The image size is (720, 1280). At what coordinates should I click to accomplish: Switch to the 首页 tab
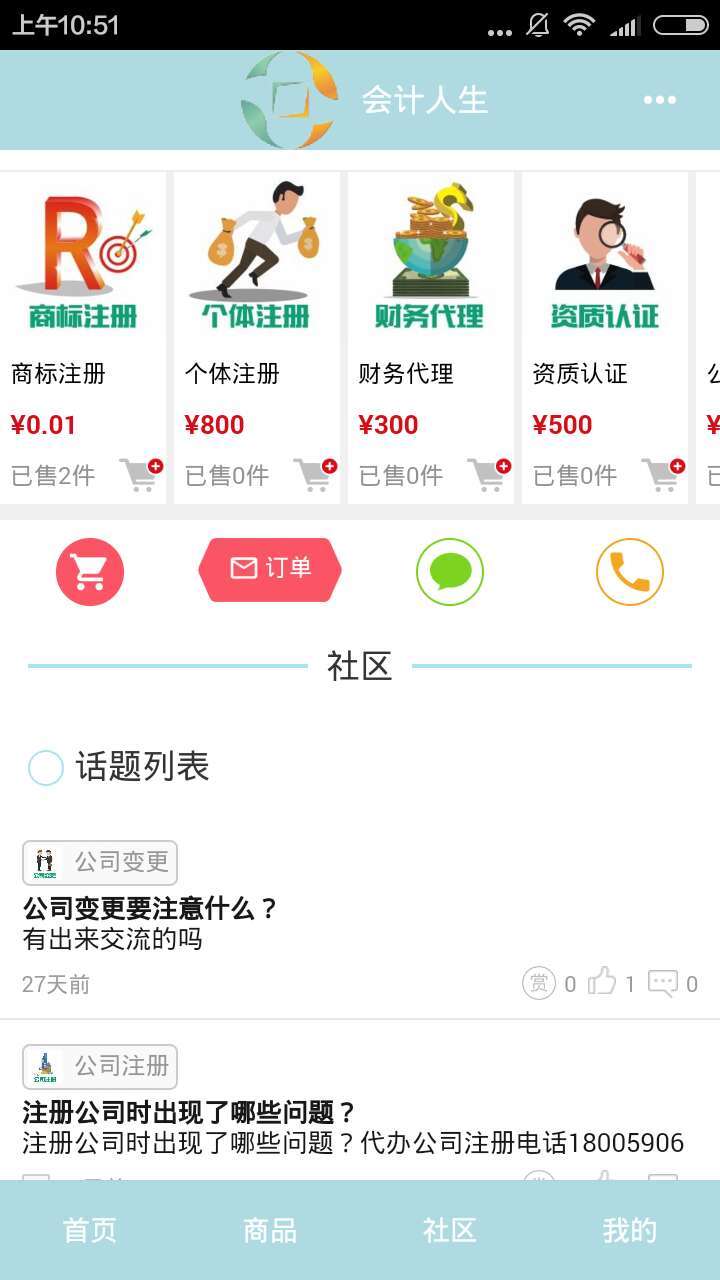(x=90, y=1230)
